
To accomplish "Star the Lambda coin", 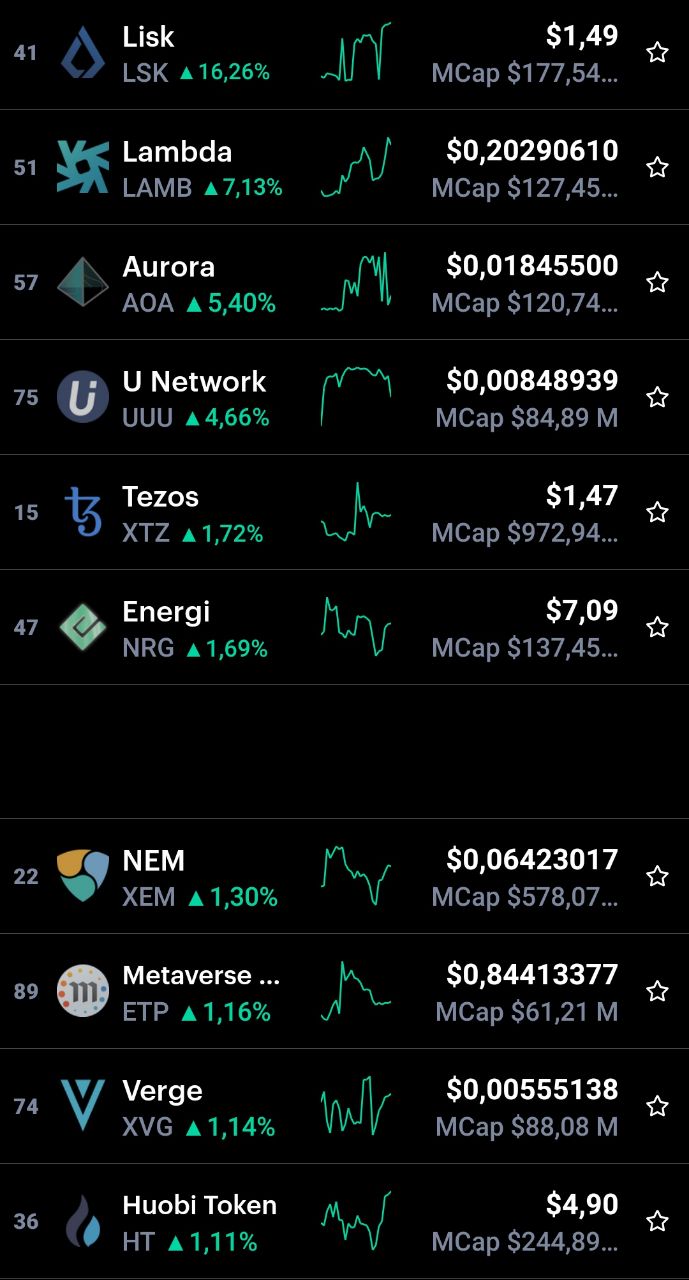I will (657, 167).
